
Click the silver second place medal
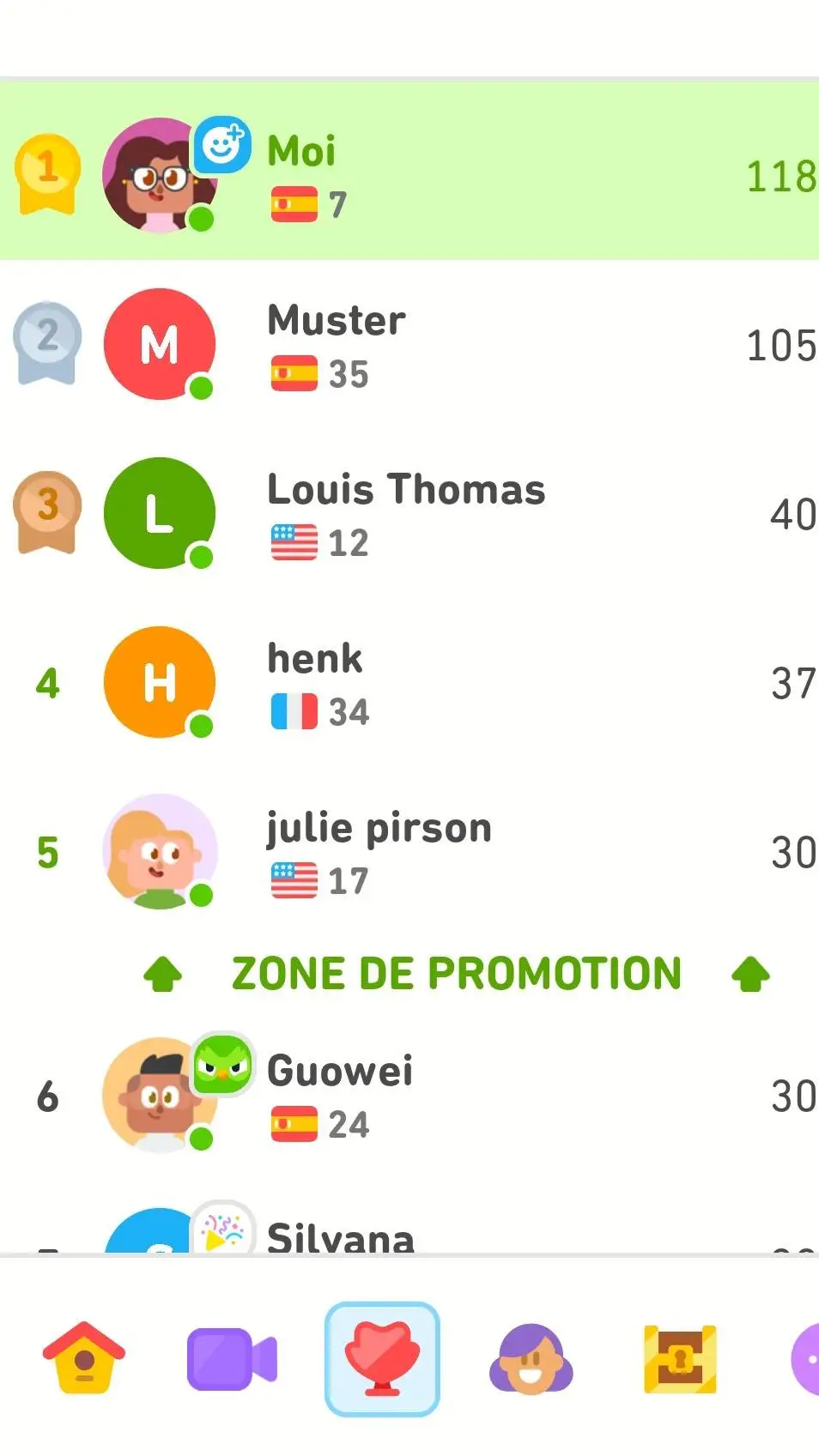pyautogui.click(x=47, y=342)
